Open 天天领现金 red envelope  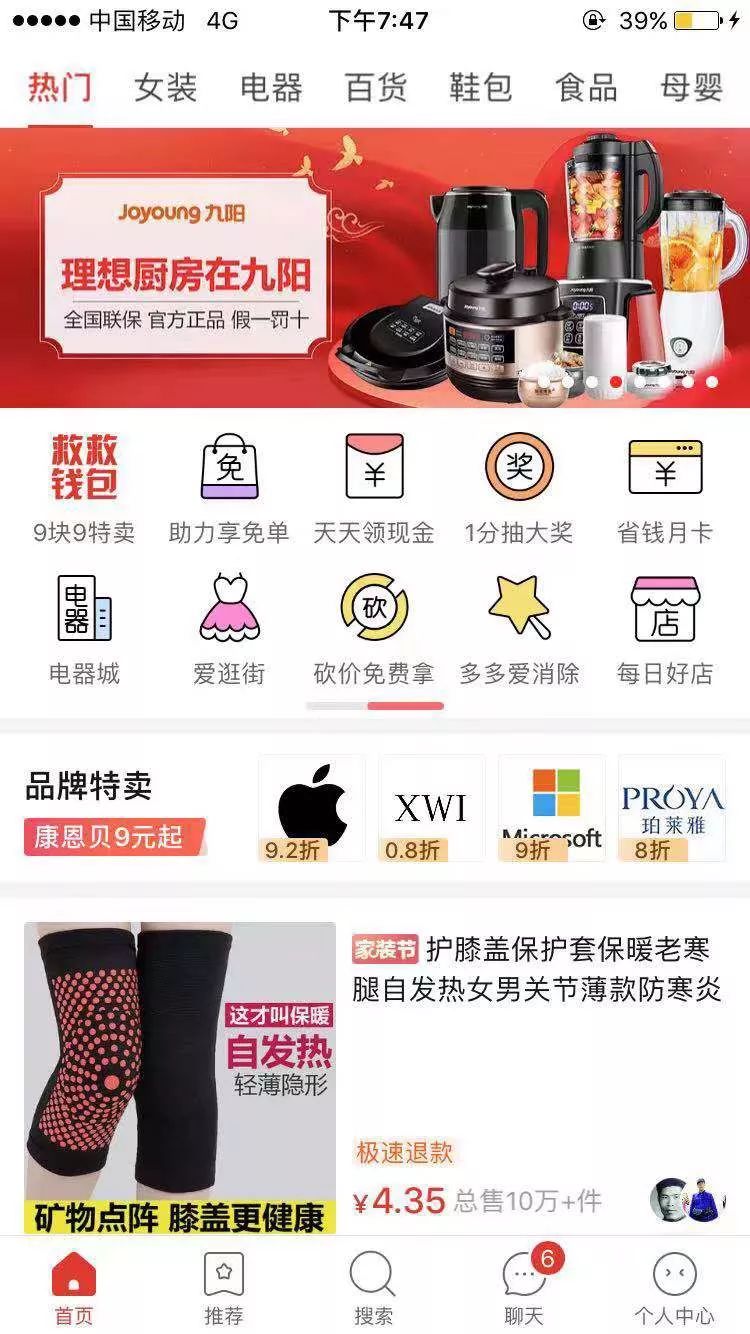click(x=374, y=488)
